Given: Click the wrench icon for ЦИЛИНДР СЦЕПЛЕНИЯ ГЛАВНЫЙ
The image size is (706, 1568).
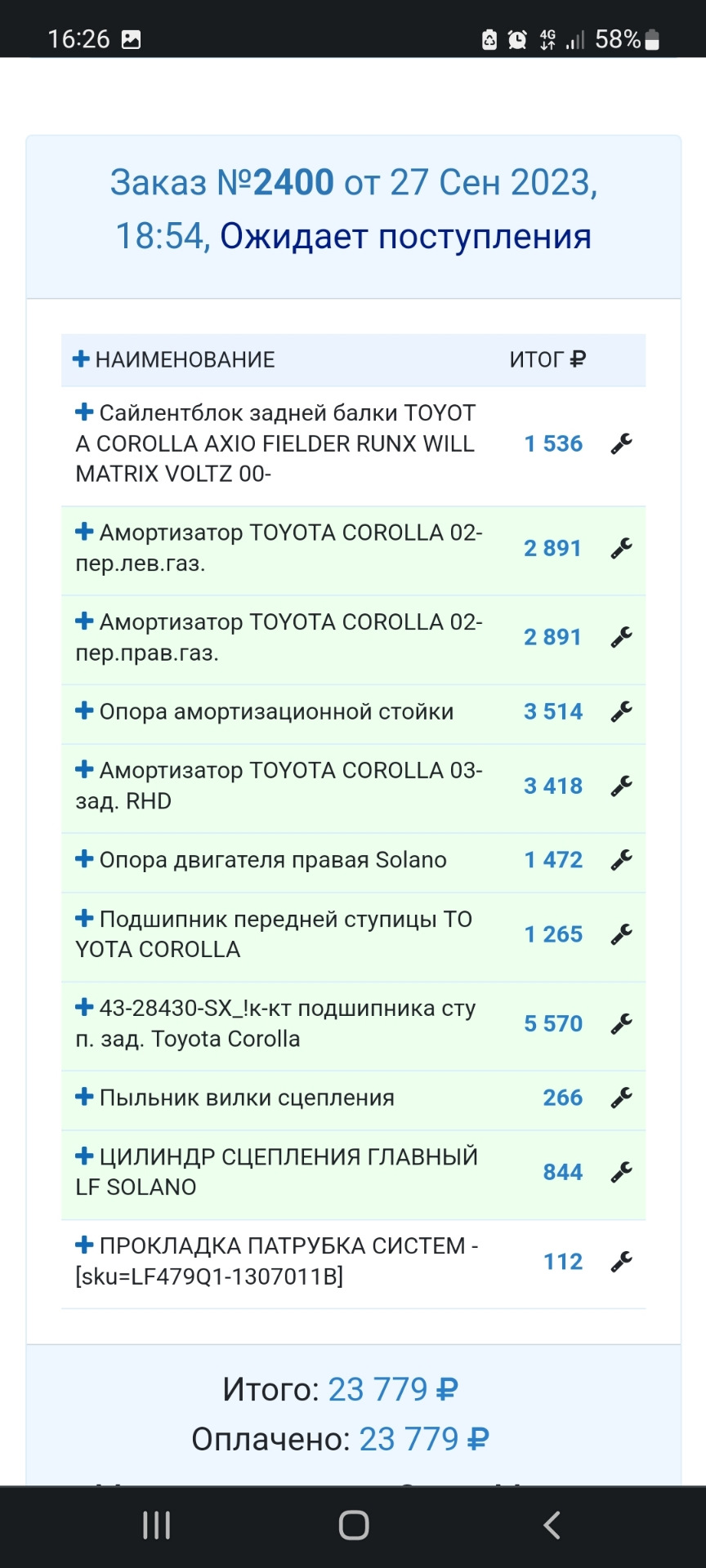Looking at the screenshot, I should (x=623, y=1171).
